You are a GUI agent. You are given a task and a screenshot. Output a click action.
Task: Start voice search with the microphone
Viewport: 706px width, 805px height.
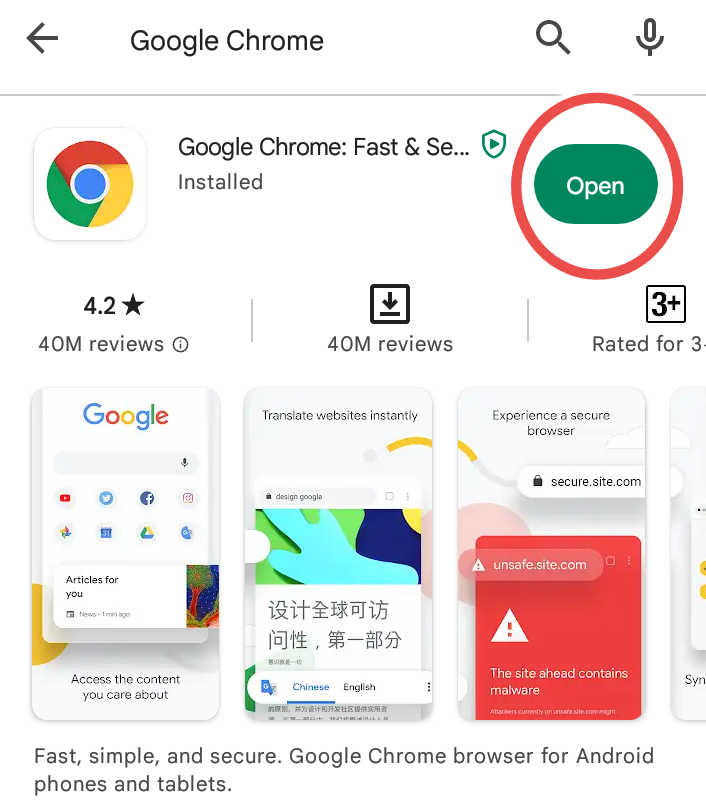click(650, 38)
